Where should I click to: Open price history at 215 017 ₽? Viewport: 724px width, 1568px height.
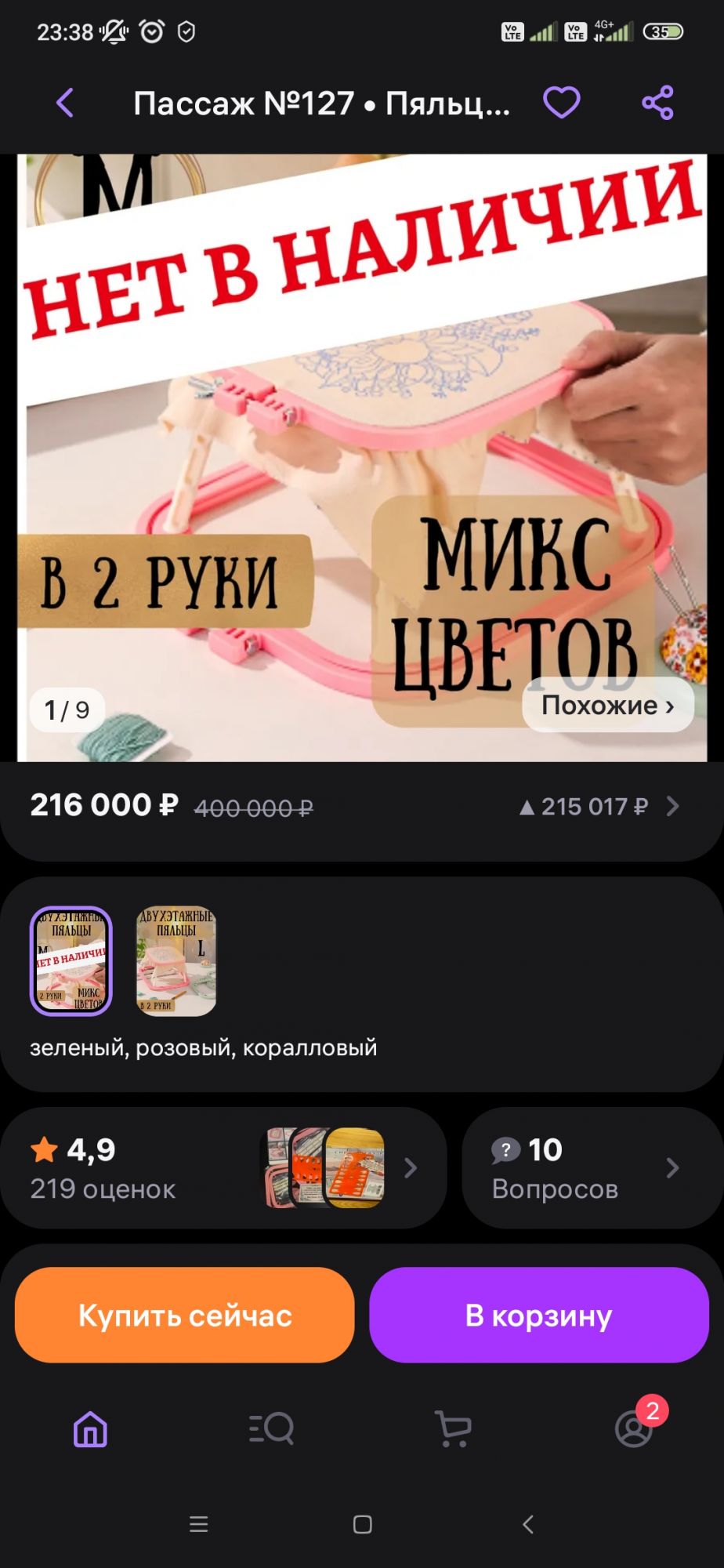599,807
